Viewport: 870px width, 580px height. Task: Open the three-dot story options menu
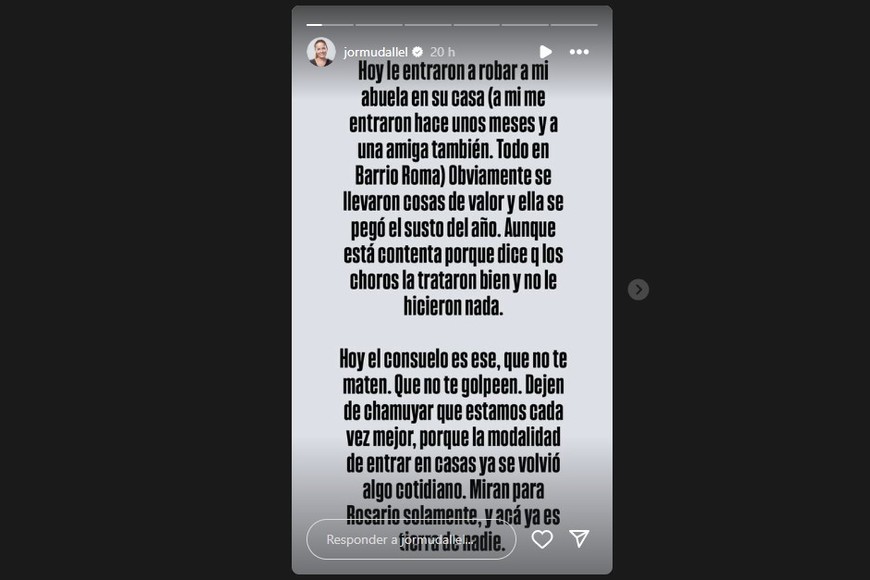click(579, 51)
